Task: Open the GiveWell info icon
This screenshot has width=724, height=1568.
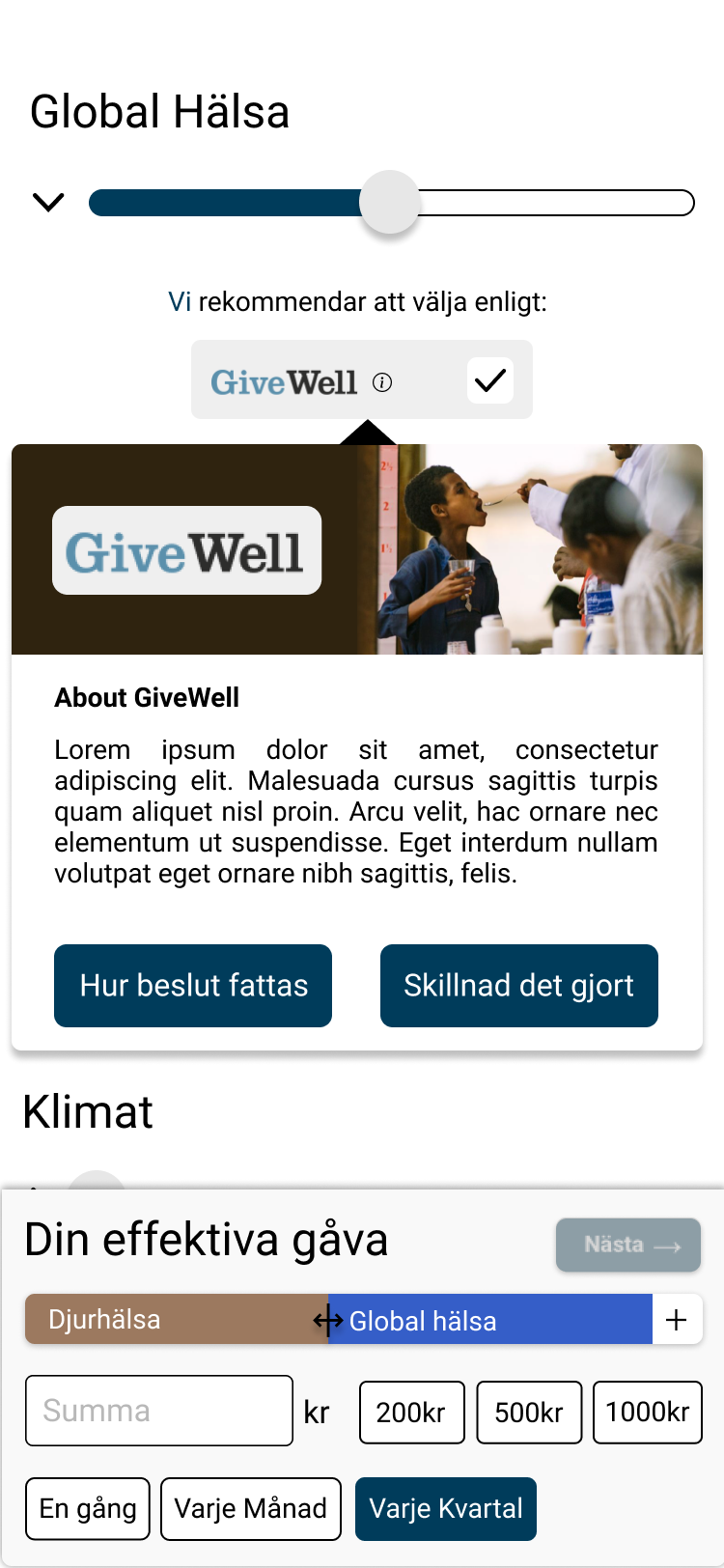Action: (382, 382)
